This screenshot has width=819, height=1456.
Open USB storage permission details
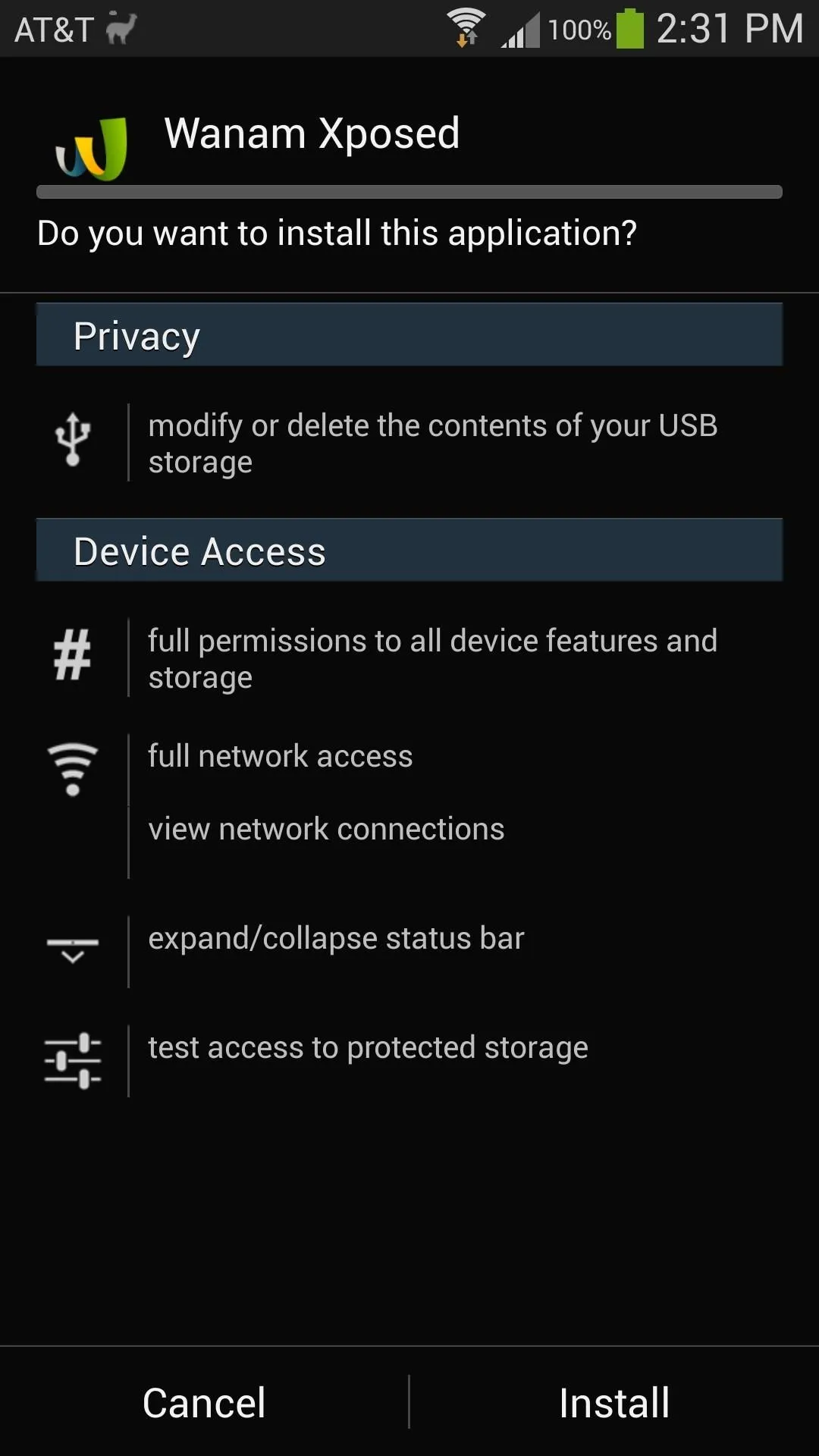409,443
